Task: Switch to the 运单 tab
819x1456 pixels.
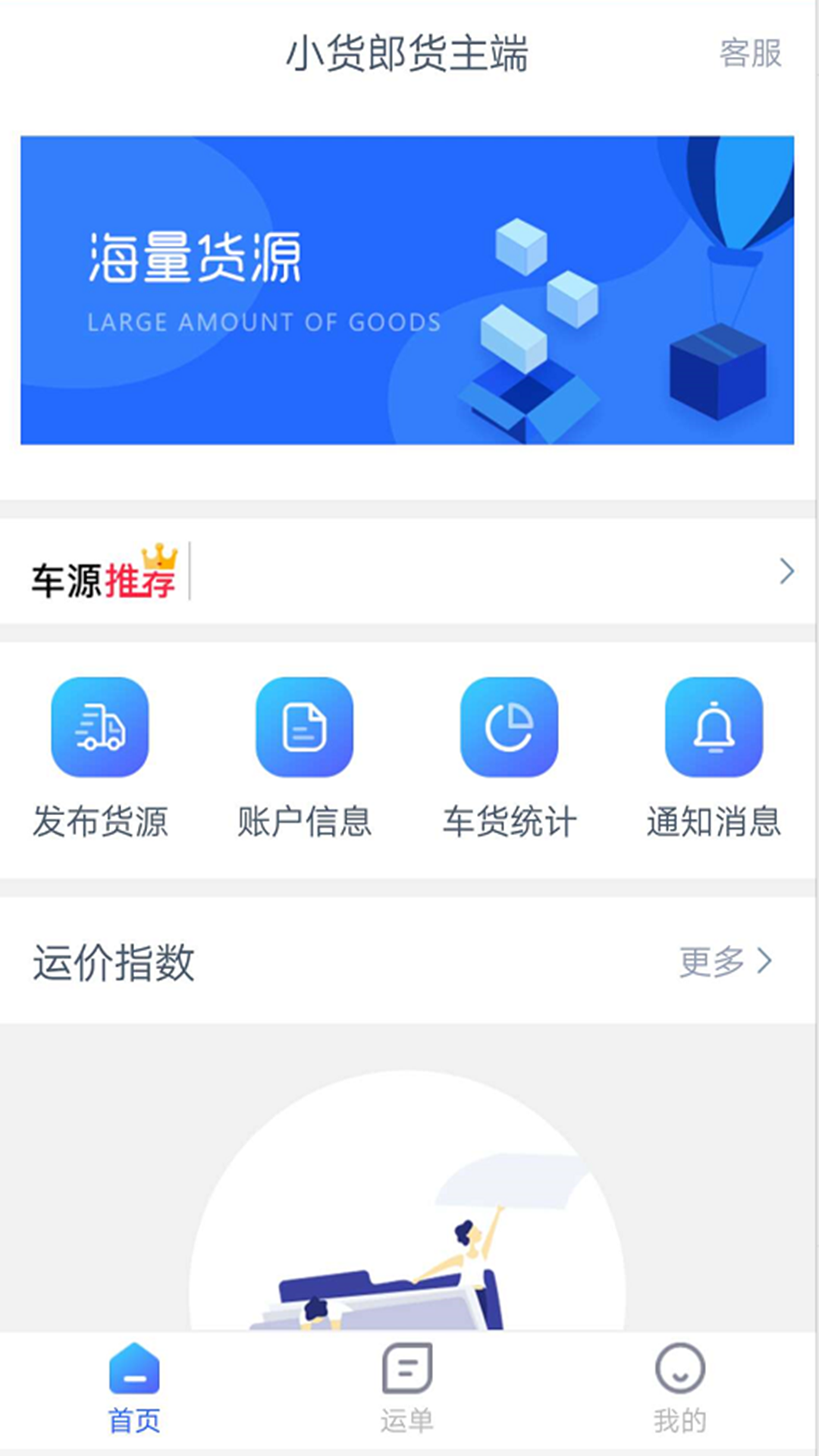Action: click(x=407, y=1388)
